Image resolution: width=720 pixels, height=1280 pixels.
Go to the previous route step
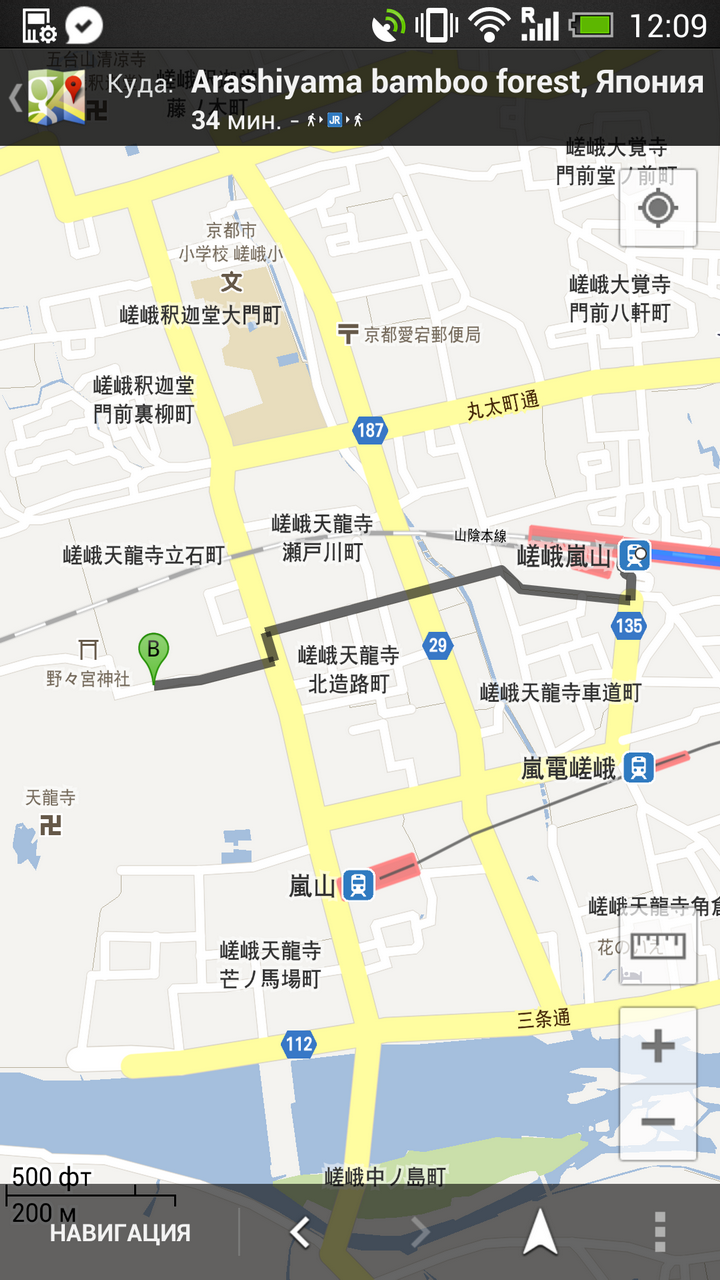click(x=300, y=1232)
